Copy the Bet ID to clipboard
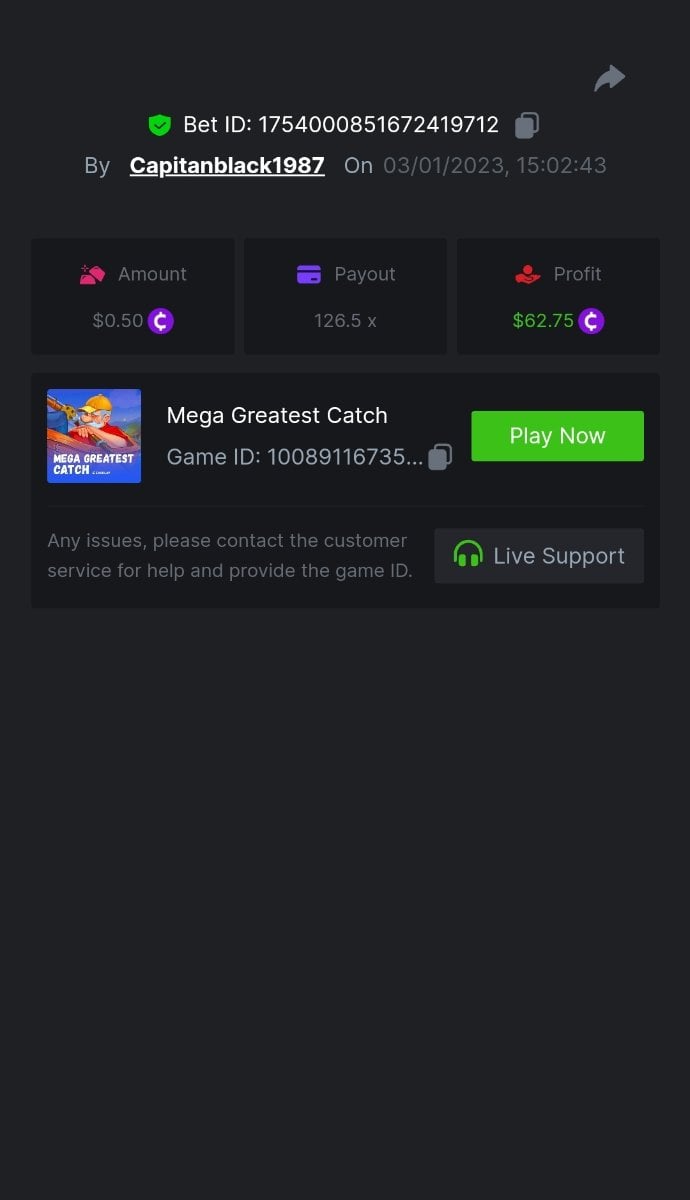Viewport: 690px width, 1200px height. 527,125
